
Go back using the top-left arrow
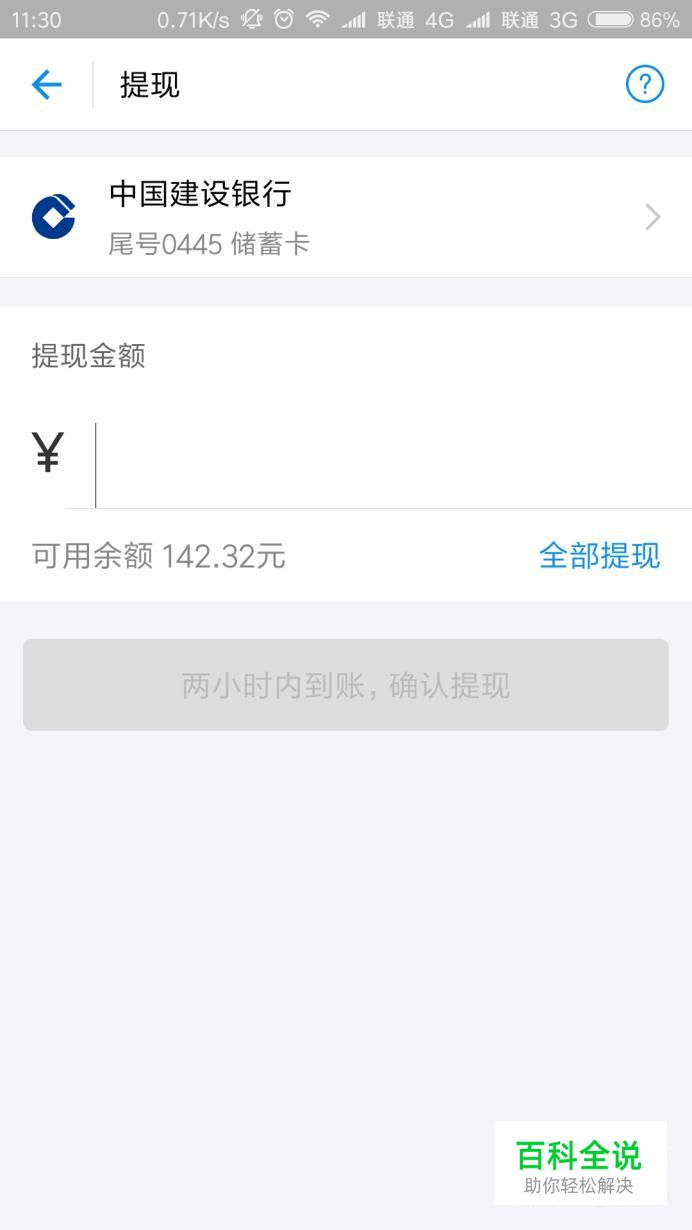(x=47, y=85)
